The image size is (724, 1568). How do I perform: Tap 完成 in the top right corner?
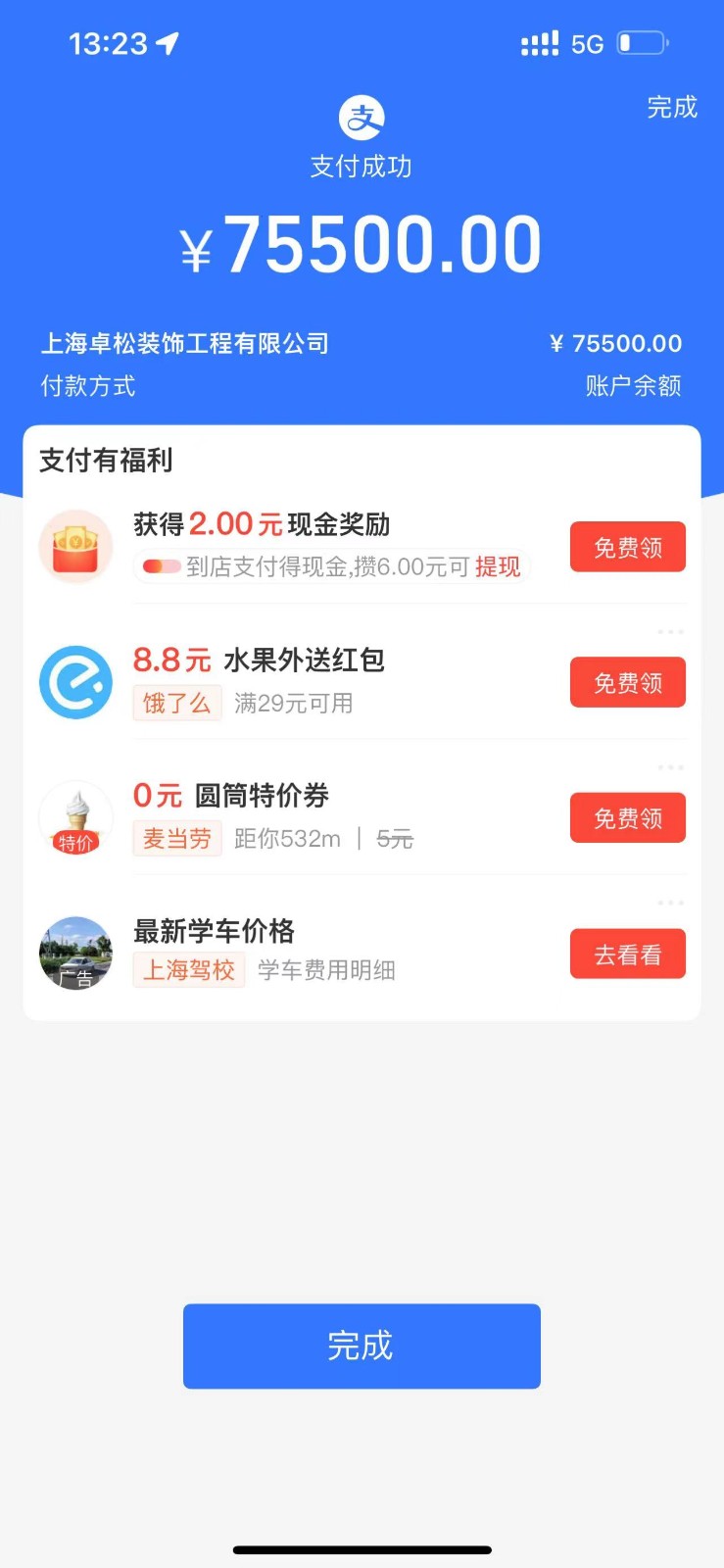(671, 107)
